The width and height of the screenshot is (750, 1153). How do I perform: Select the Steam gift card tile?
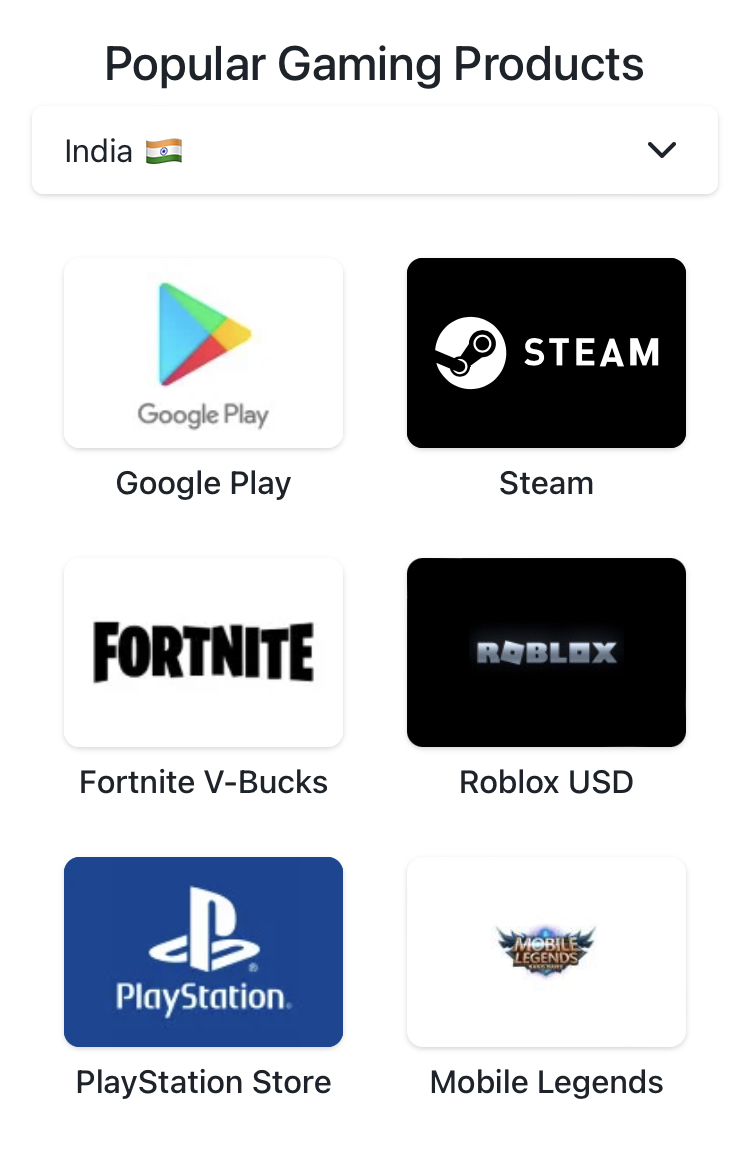click(546, 353)
